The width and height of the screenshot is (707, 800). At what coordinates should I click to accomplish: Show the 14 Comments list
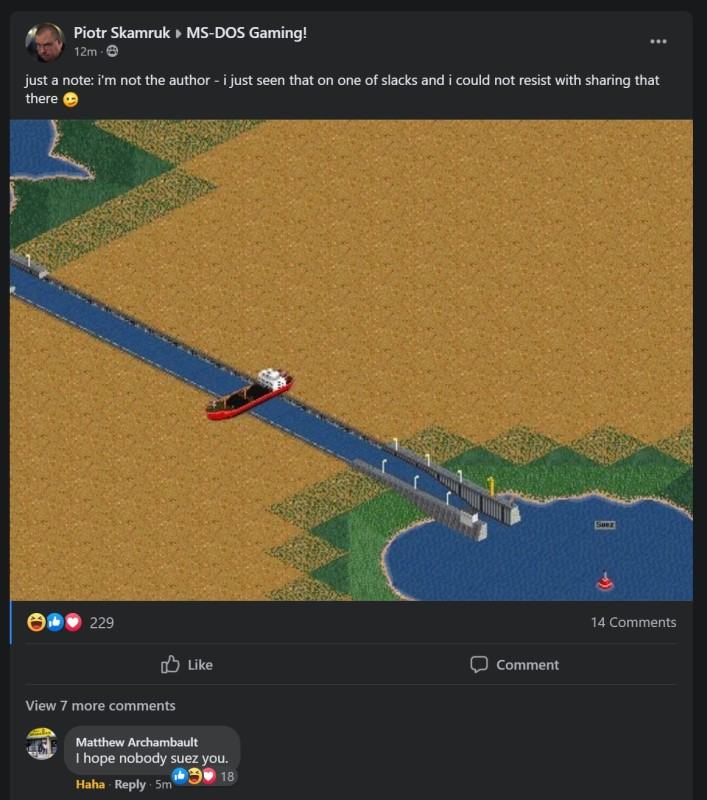click(633, 622)
